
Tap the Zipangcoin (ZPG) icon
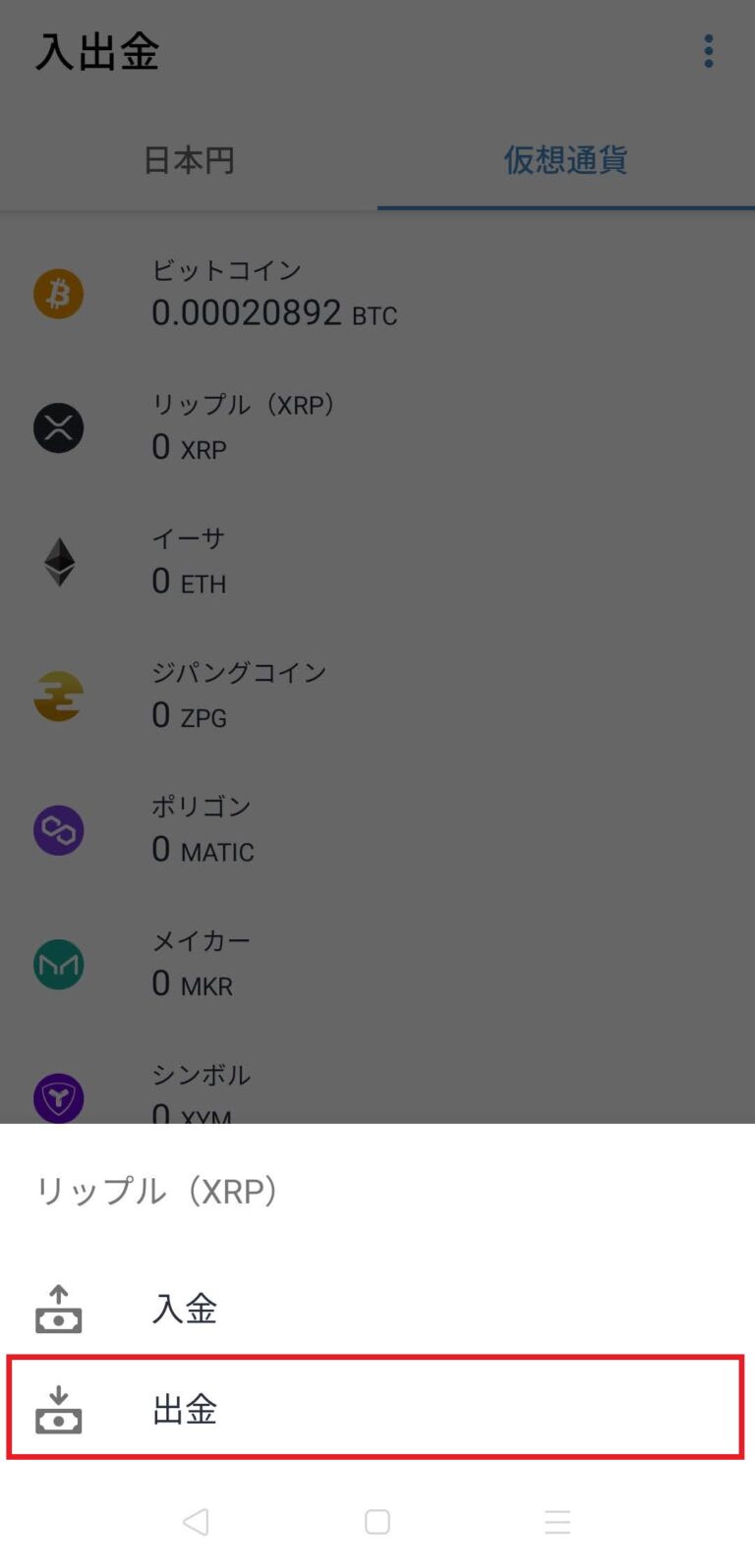pos(58,696)
